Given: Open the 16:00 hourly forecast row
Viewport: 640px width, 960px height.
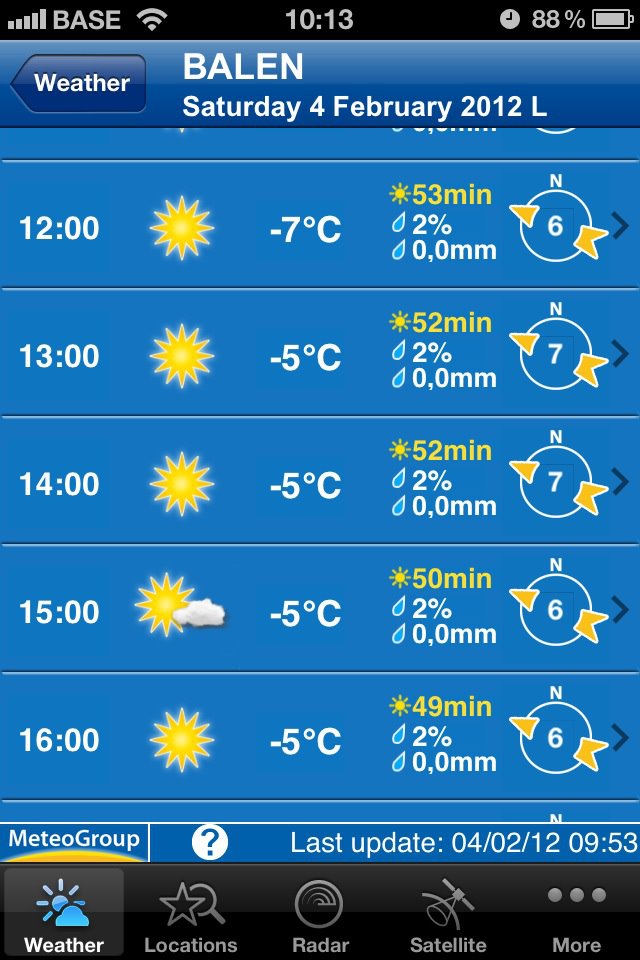Looking at the screenshot, I should 320,738.
